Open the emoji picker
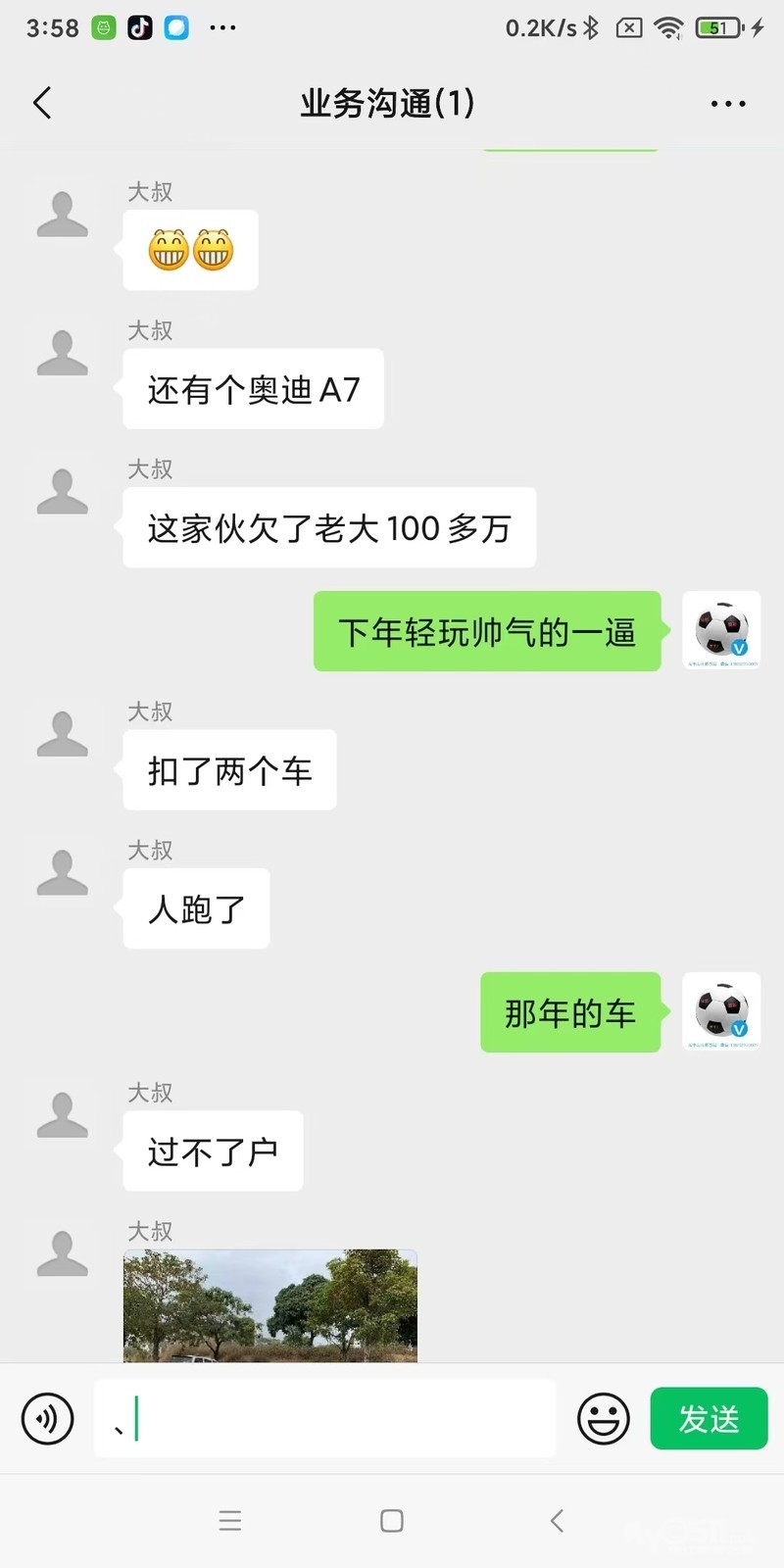This screenshot has height=1568, width=784. coord(603,1418)
